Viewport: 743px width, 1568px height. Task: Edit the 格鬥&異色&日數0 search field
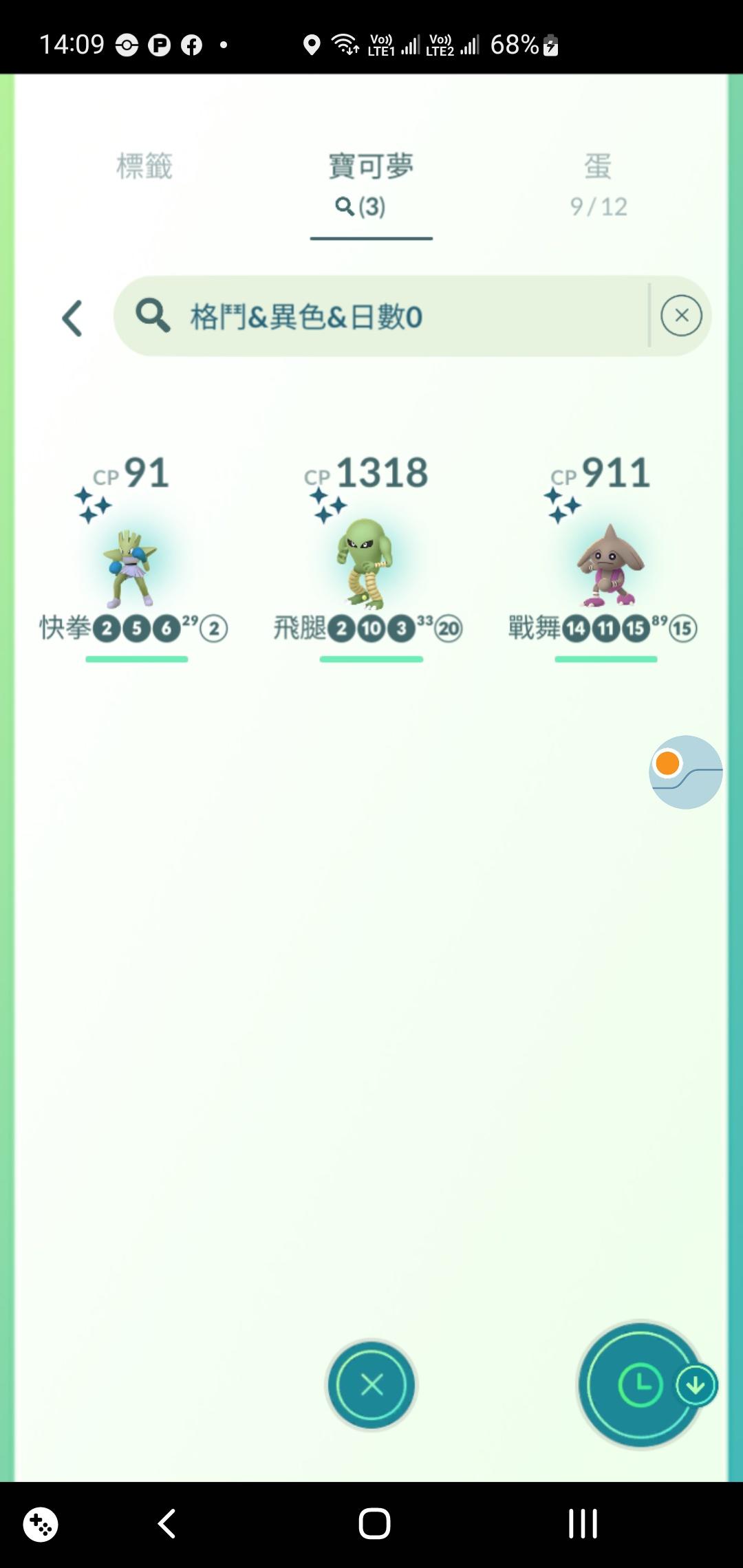tap(385, 316)
